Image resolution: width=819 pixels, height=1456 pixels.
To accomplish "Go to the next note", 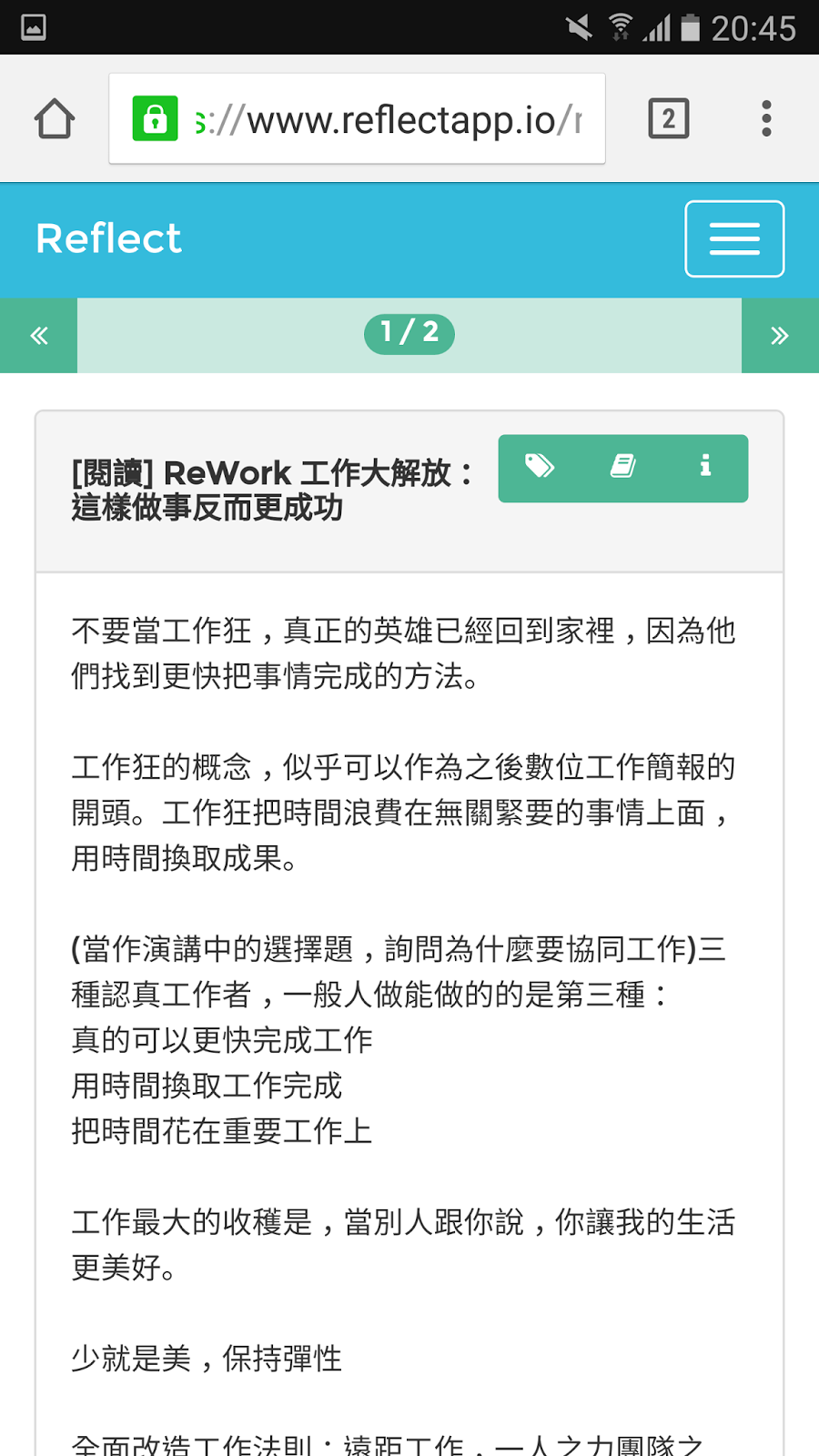I will tap(780, 335).
